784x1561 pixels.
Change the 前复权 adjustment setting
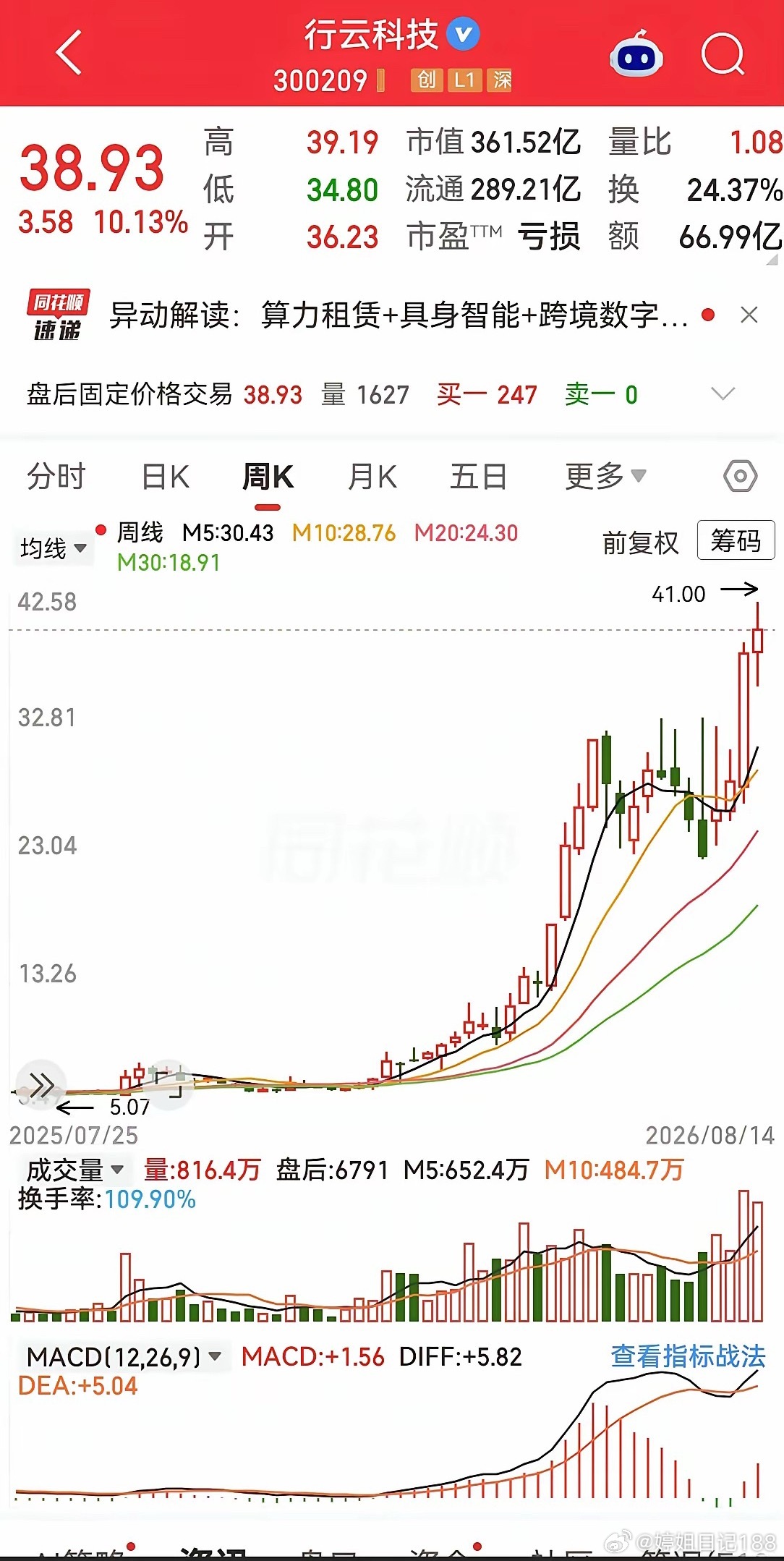(x=640, y=542)
